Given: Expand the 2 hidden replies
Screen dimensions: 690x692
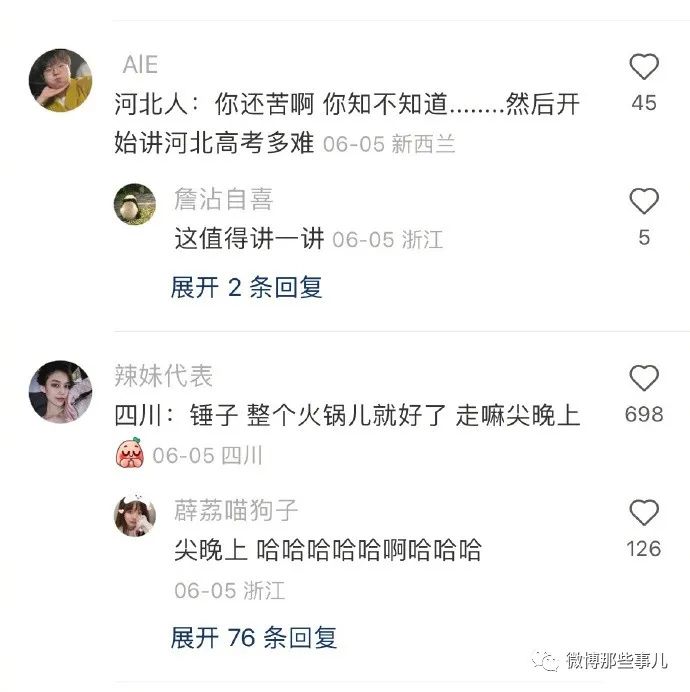Looking at the screenshot, I should pos(246,288).
